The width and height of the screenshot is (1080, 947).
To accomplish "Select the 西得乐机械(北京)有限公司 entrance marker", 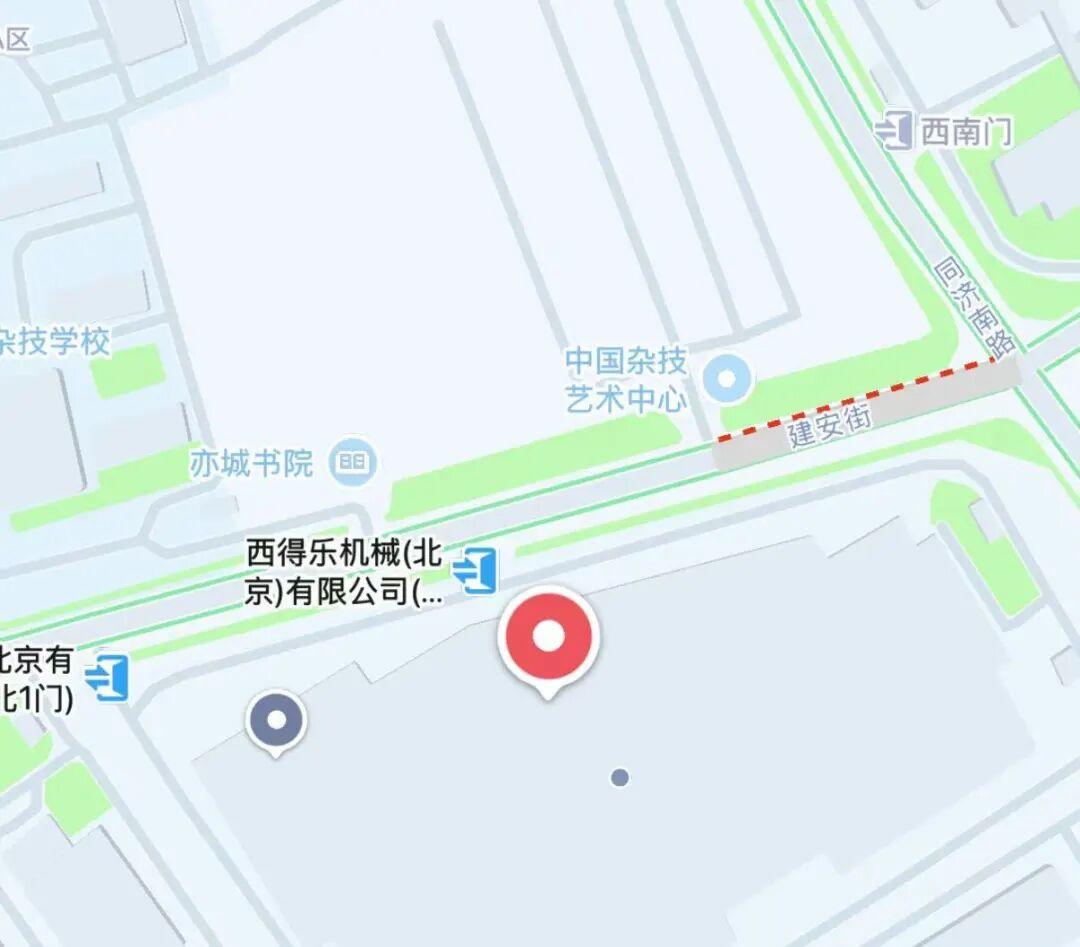I will pyautogui.click(x=476, y=570).
